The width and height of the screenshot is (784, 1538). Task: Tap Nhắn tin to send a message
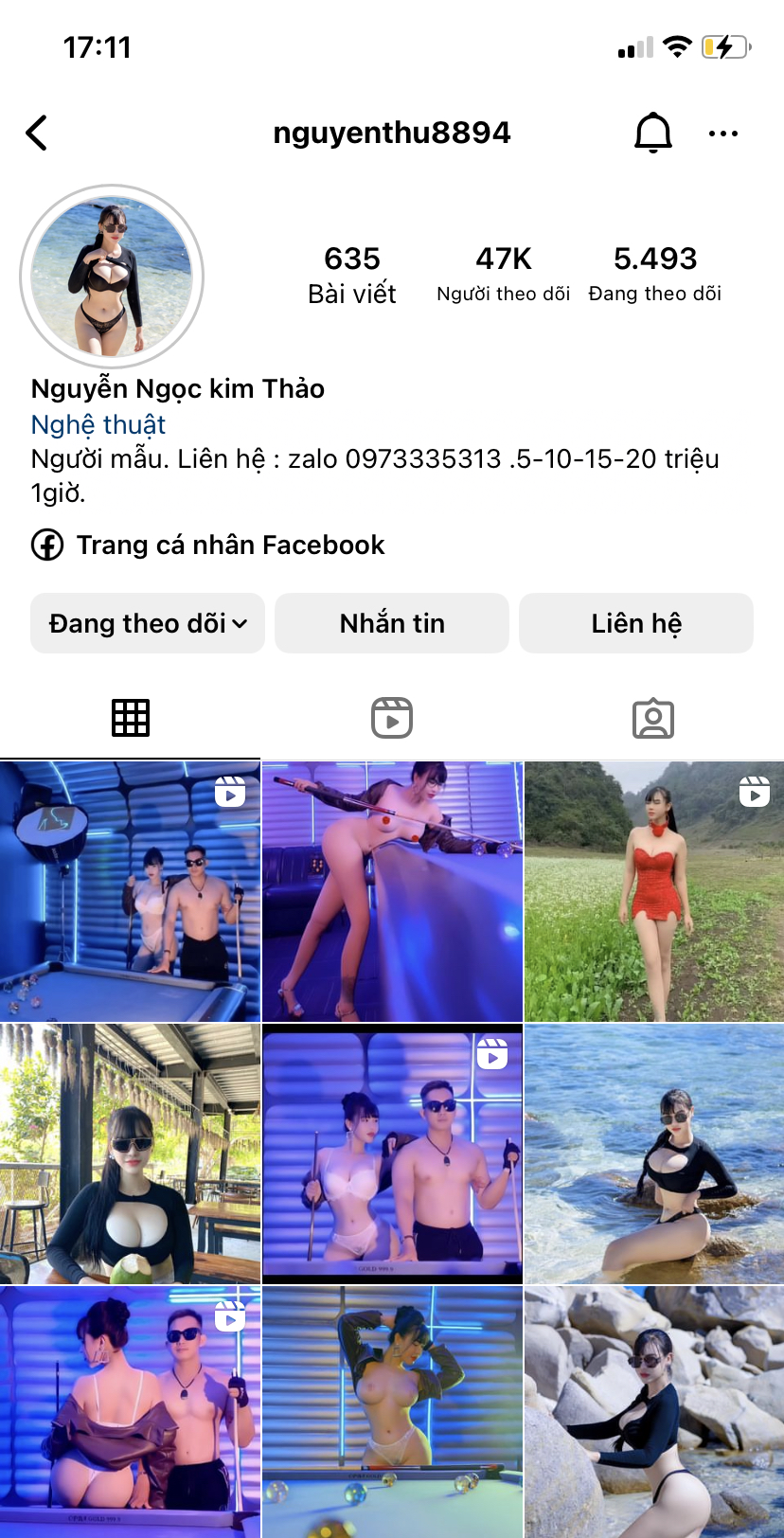(x=392, y=623)
